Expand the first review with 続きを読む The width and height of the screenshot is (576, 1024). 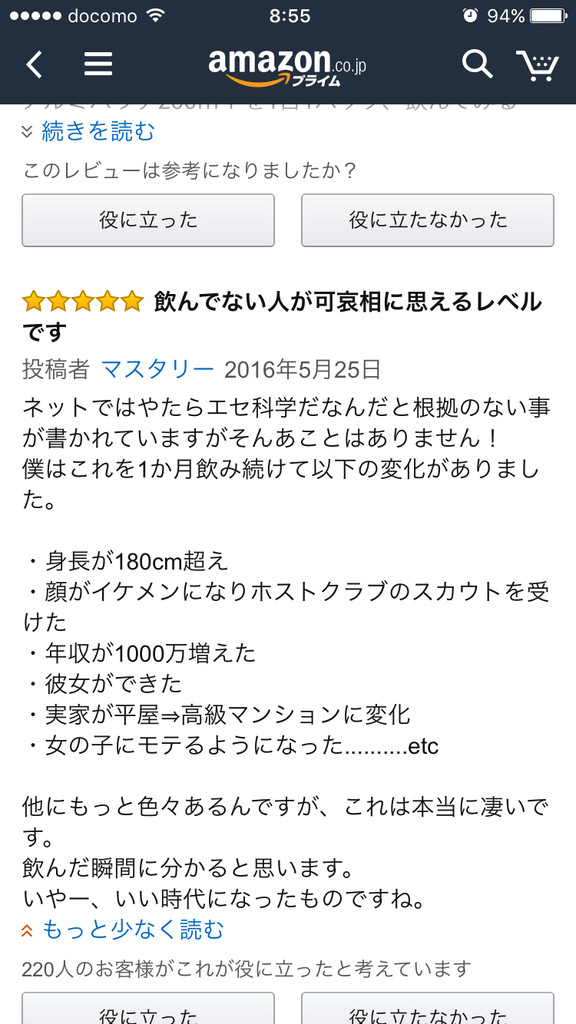tap(88, 131)
